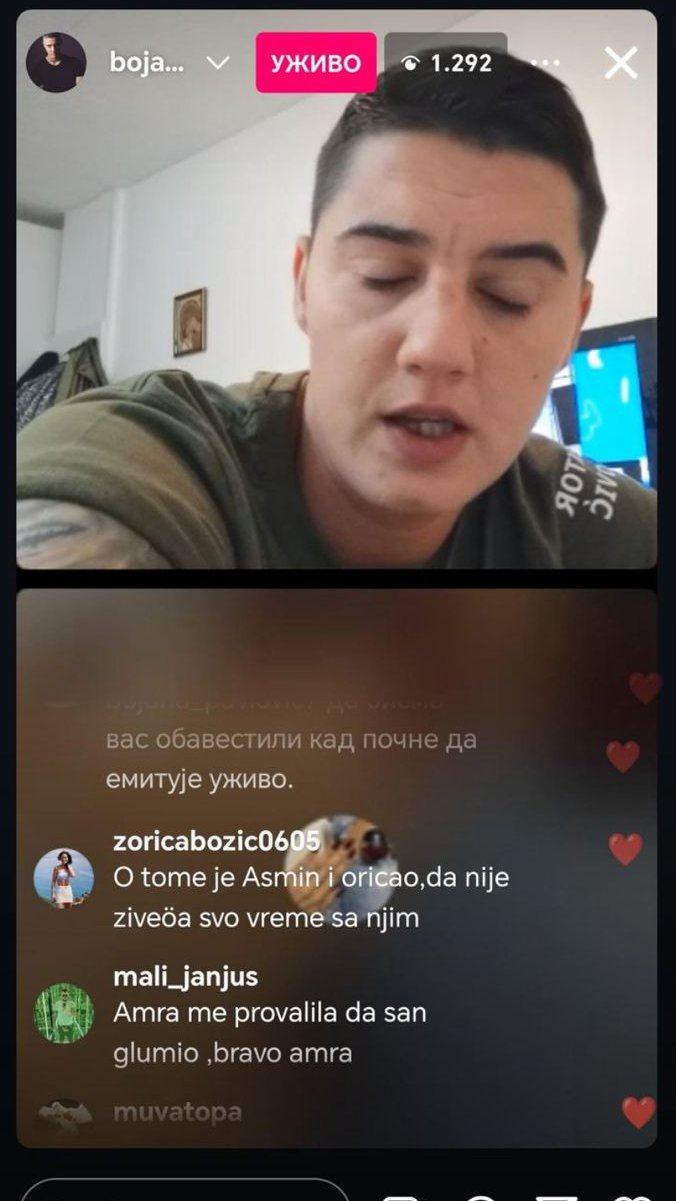Close the live stream
The height and width of the screenshot is (1201, 676).
click(621, 63)
